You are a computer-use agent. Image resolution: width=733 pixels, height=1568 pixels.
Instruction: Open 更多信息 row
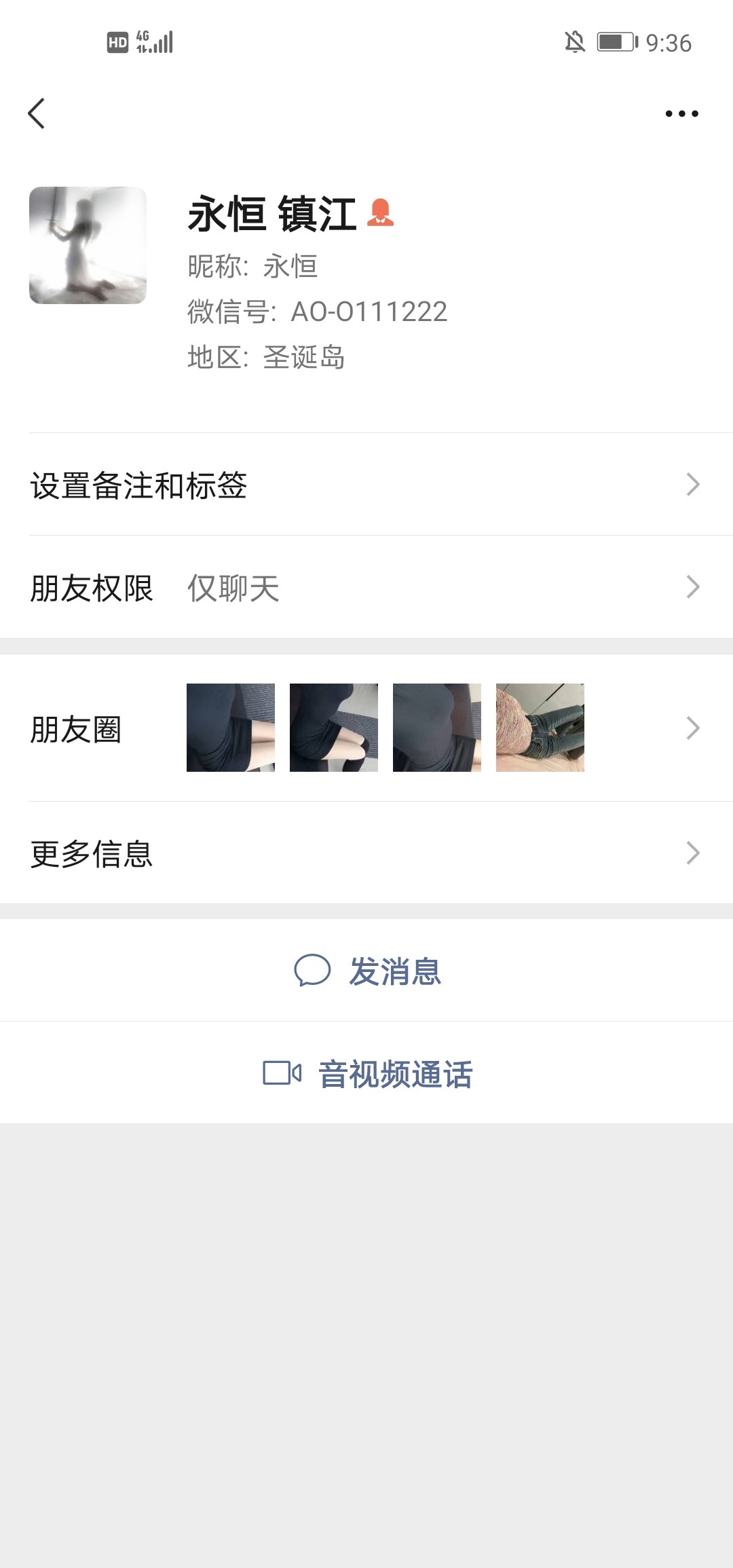point(366,853)
